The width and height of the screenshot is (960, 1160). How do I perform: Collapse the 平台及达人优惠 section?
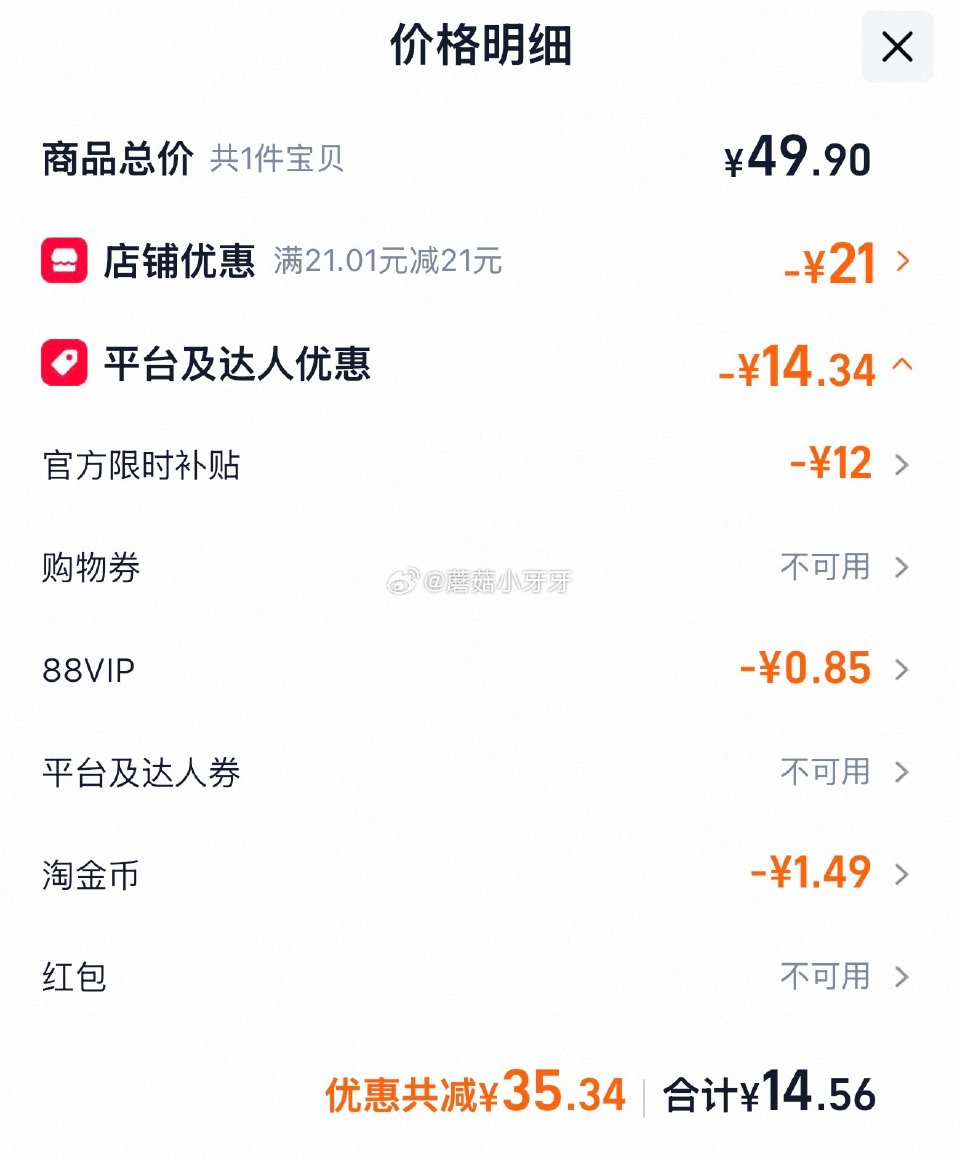903,368
